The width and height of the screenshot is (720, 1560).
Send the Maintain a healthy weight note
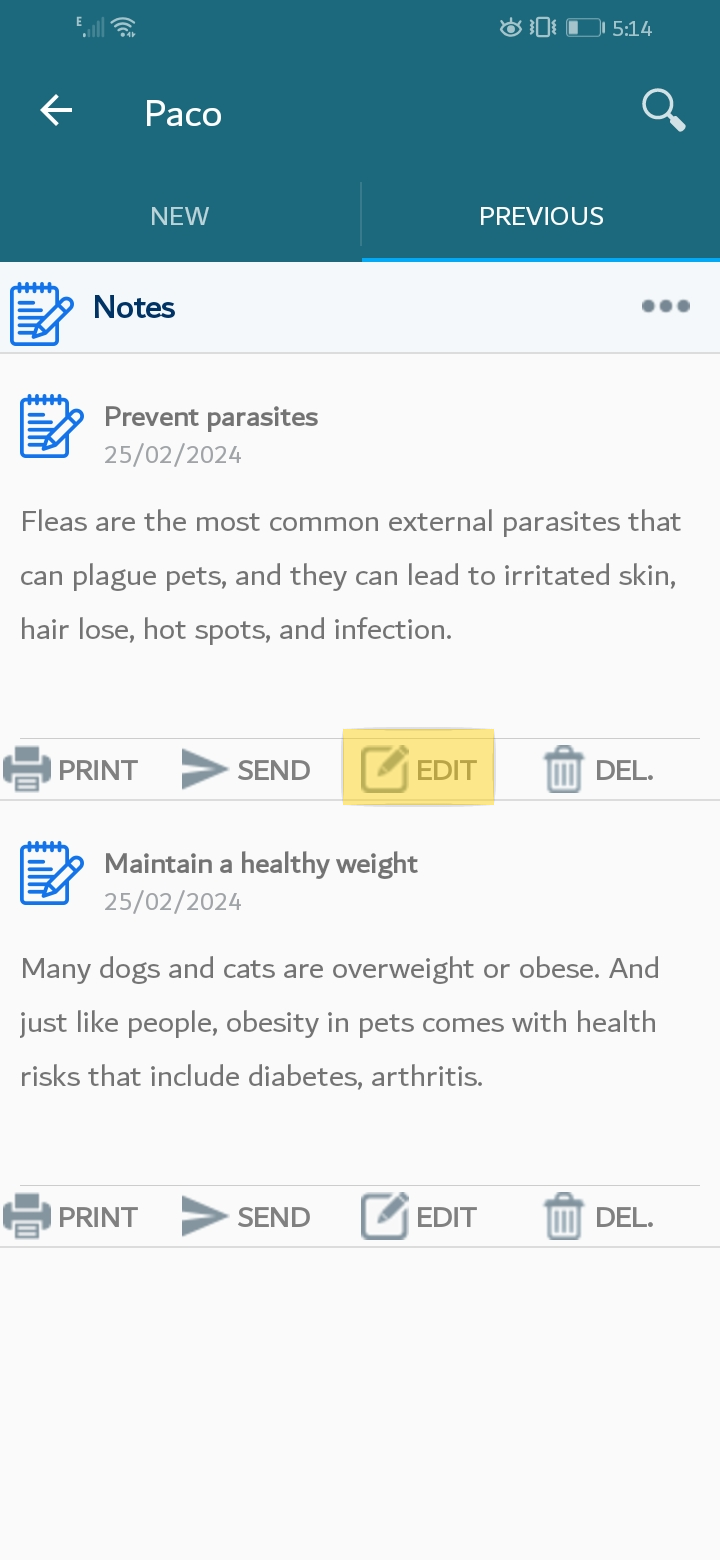pos(246,1217)
